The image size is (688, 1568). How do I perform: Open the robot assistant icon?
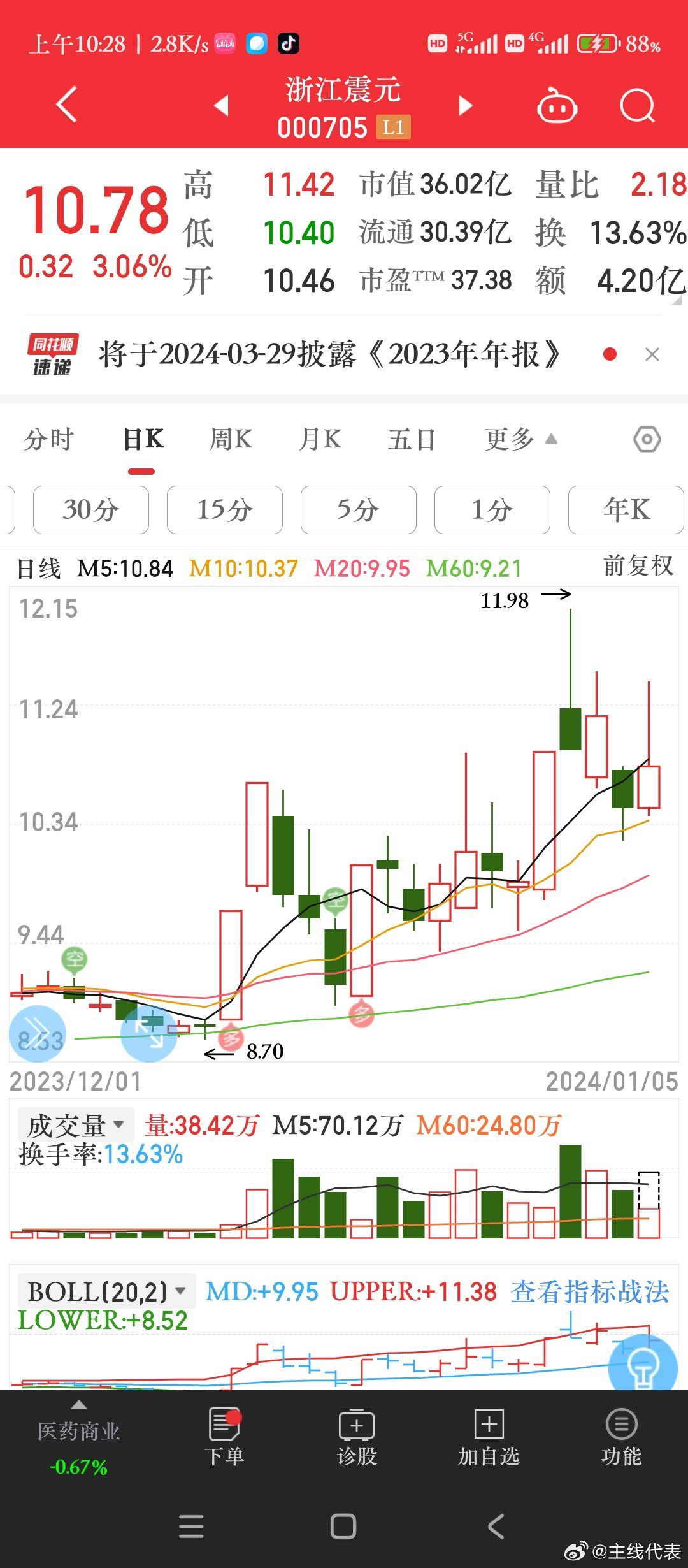(557, 106)
